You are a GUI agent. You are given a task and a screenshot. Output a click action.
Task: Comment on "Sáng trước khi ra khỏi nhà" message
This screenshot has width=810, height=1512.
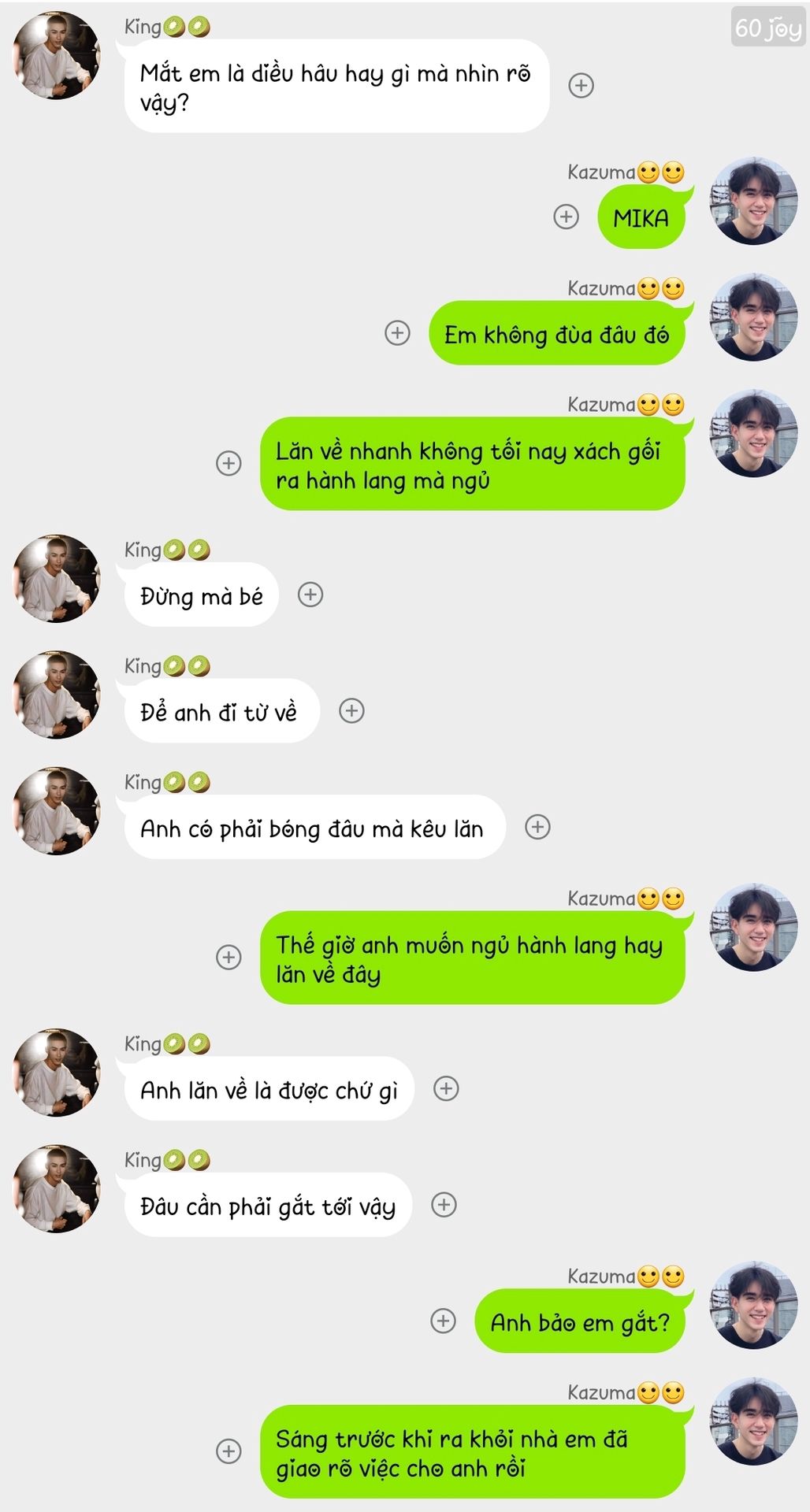pyautogui.click(x=229, y=1451)
